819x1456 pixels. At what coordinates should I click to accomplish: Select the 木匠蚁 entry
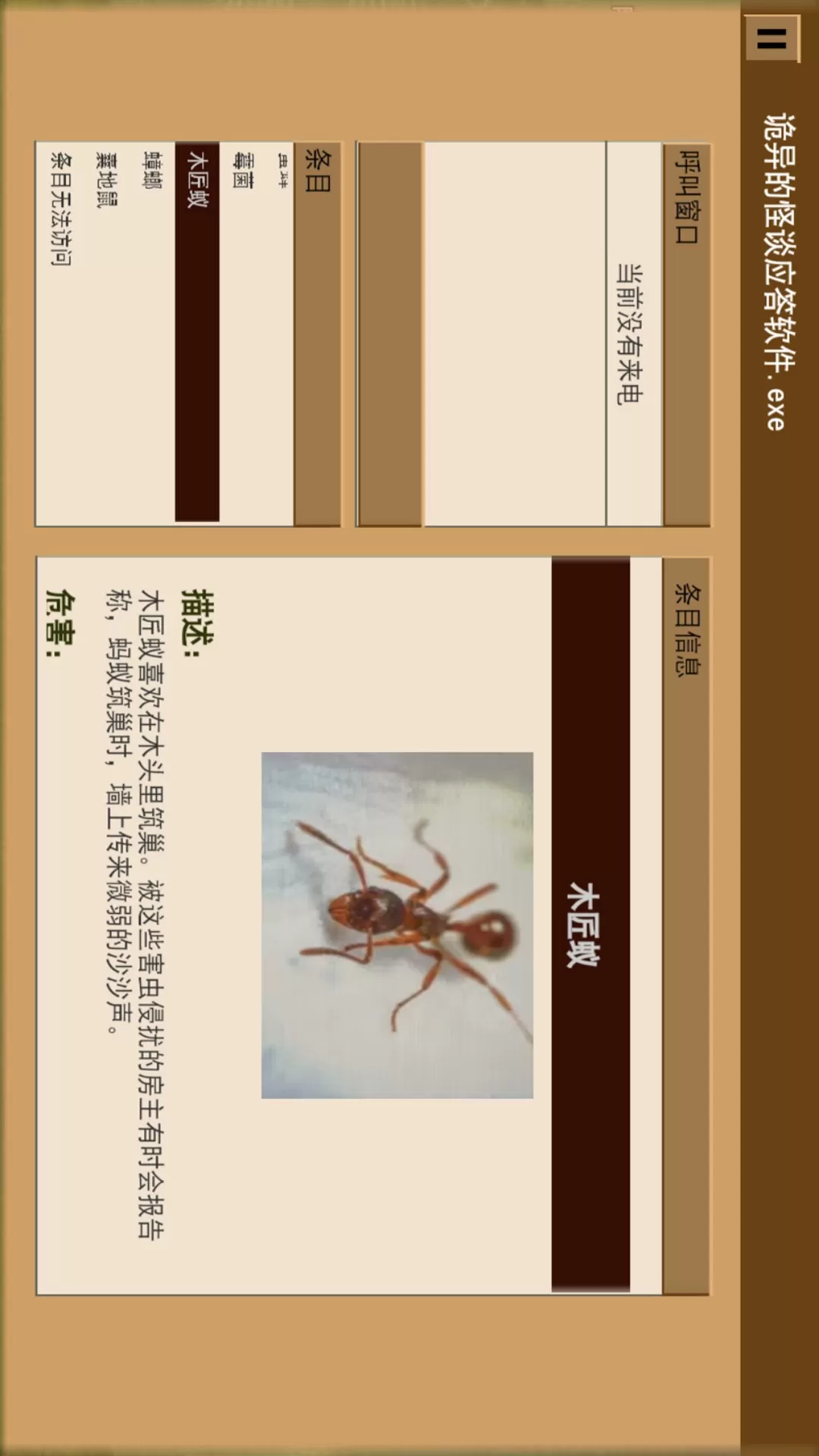(x=197, y=180)
